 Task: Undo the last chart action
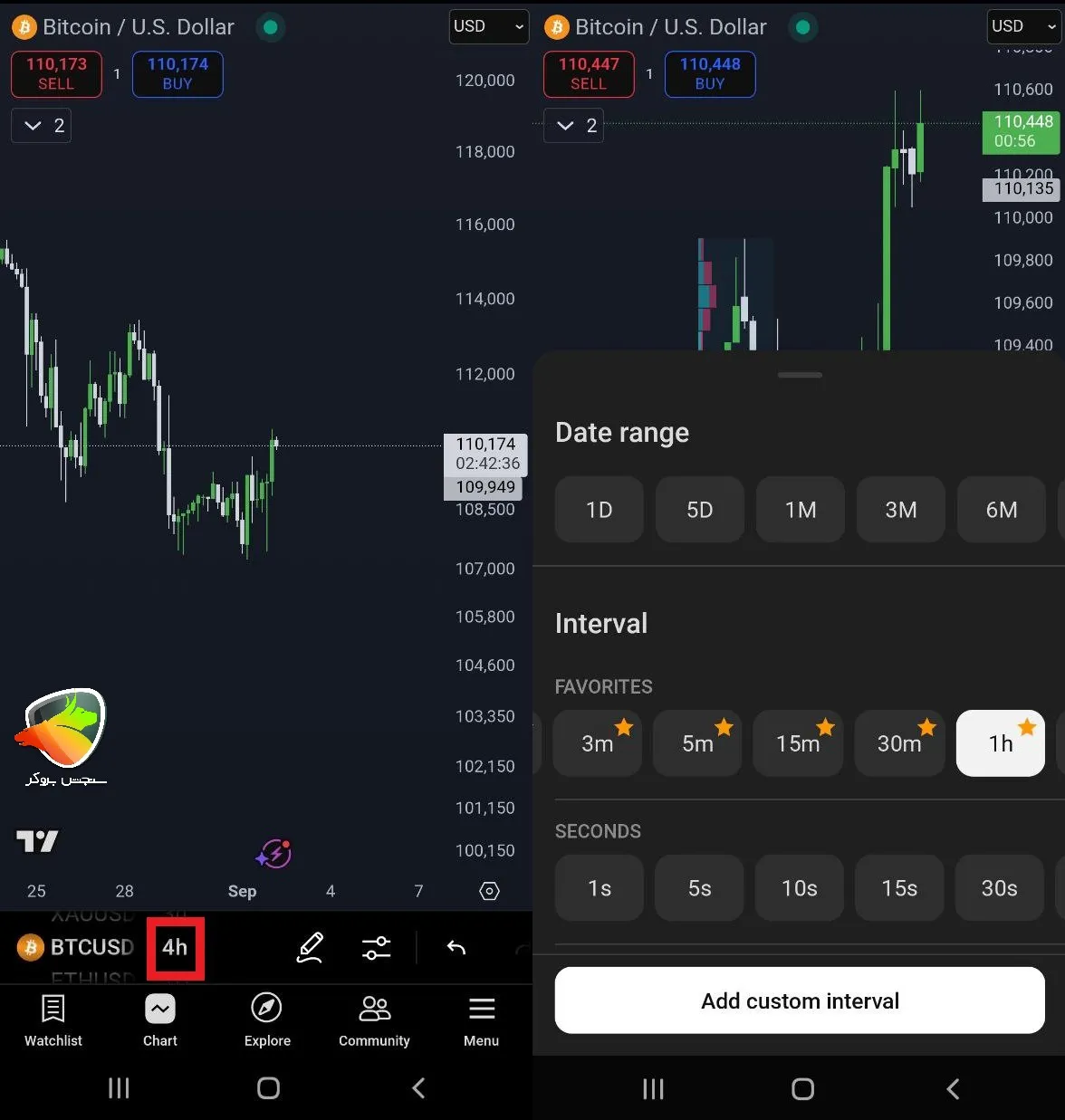[456, 948]
